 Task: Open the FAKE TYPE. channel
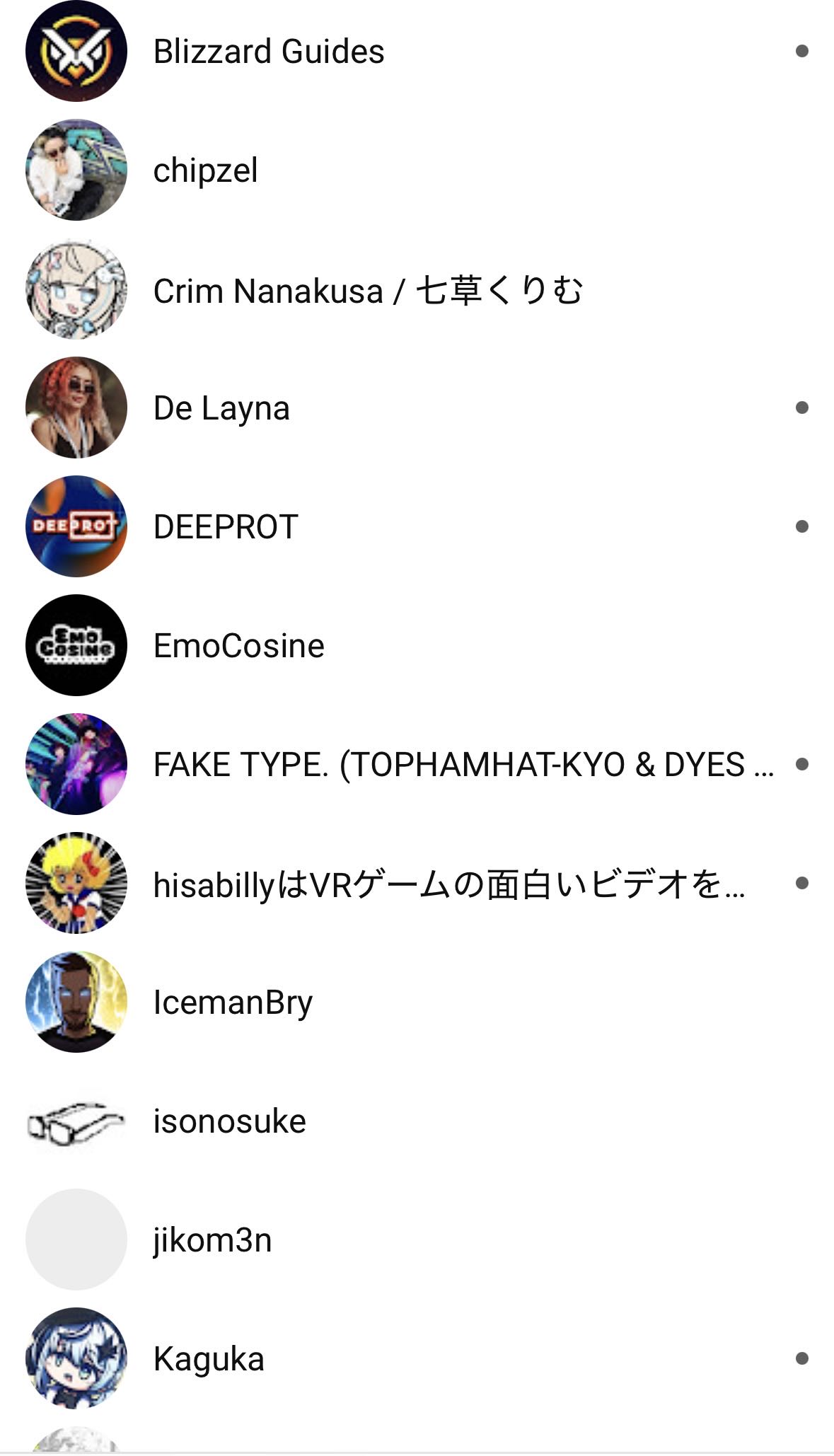pos(463,765)
